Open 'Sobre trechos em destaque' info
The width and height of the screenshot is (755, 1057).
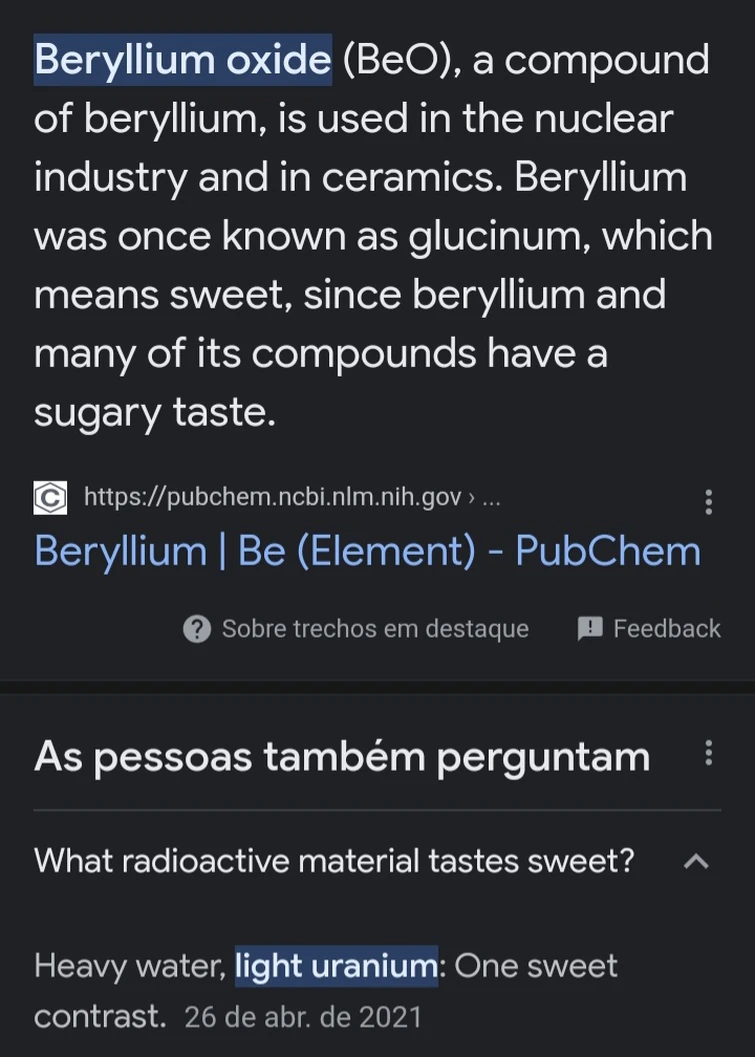[356, 628]
